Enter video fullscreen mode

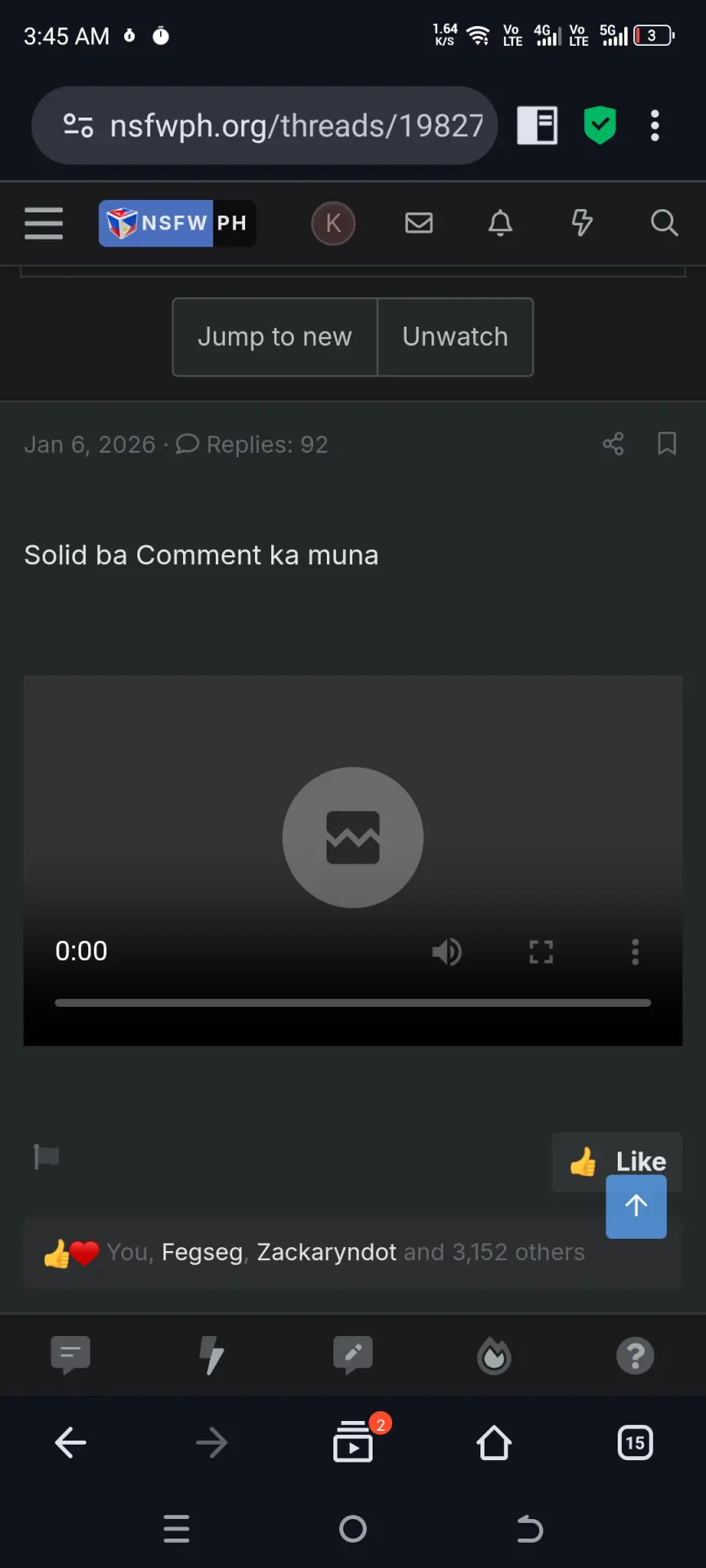coord(541,951)
